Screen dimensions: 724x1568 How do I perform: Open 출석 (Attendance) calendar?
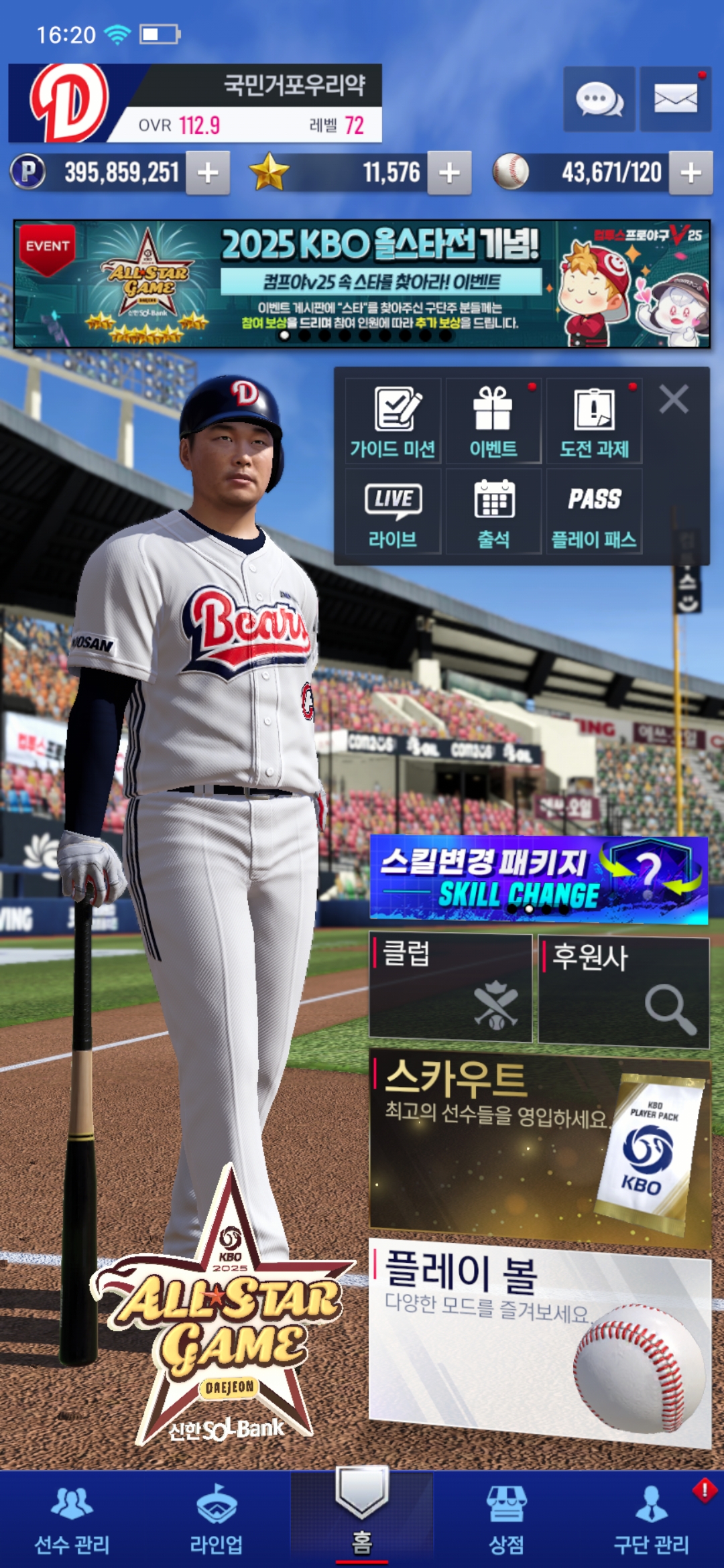coord(493,512)
